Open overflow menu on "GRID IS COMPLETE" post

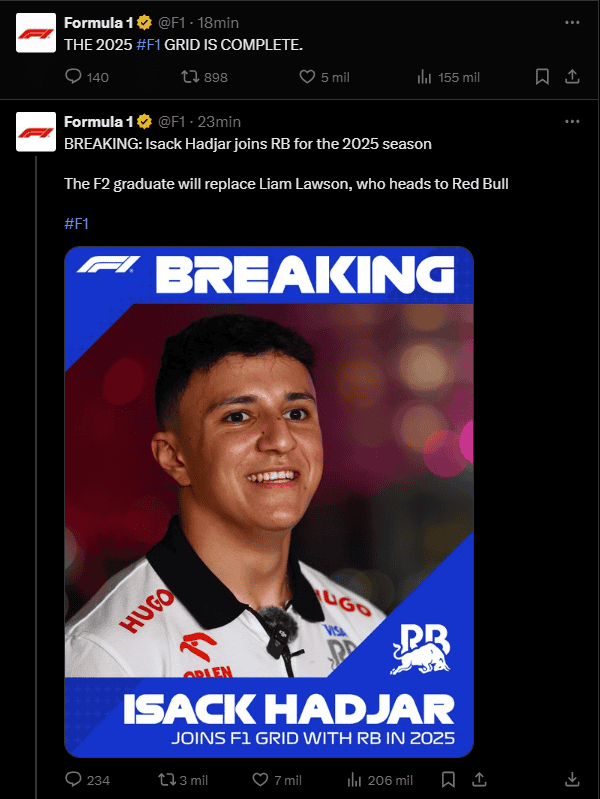572,22
